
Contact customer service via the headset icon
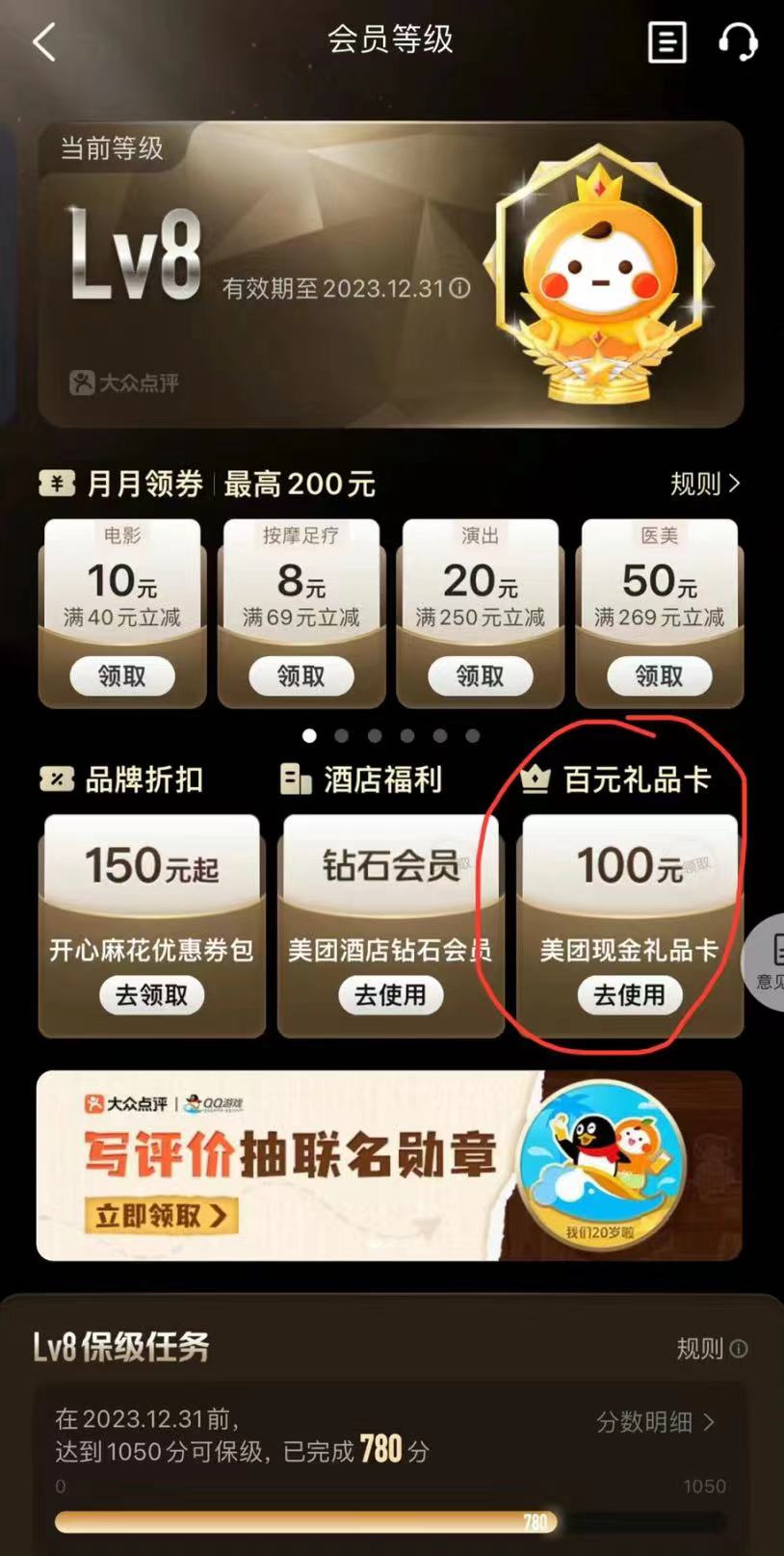pos(738,42)
